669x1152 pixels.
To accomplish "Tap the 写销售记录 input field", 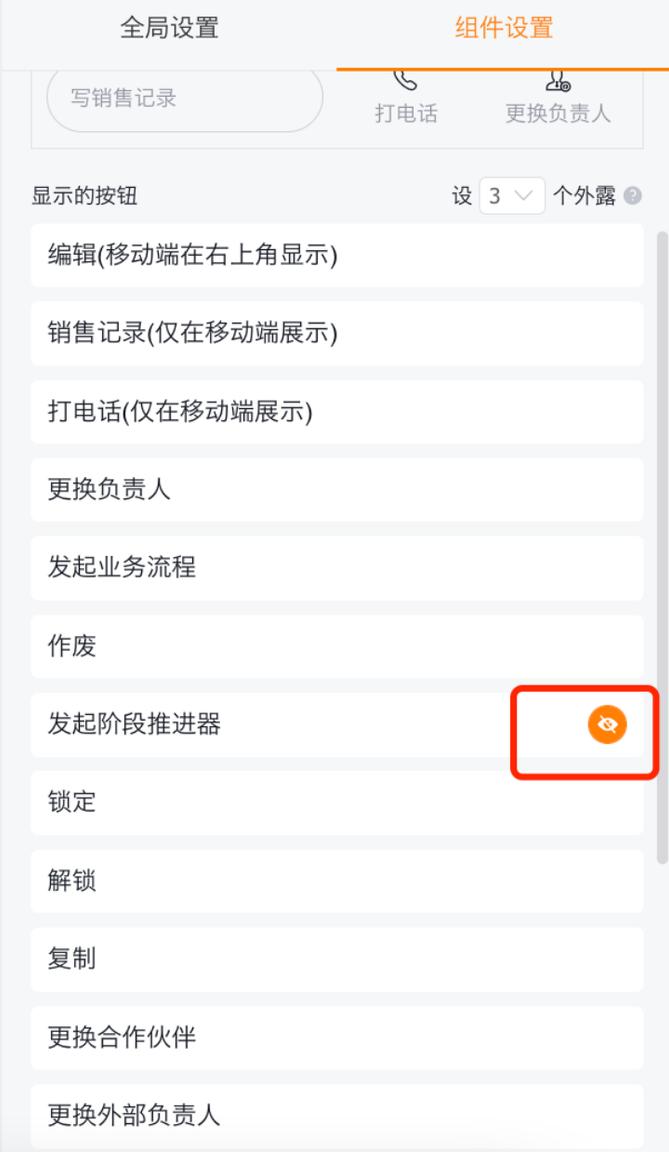I will 184,98.
